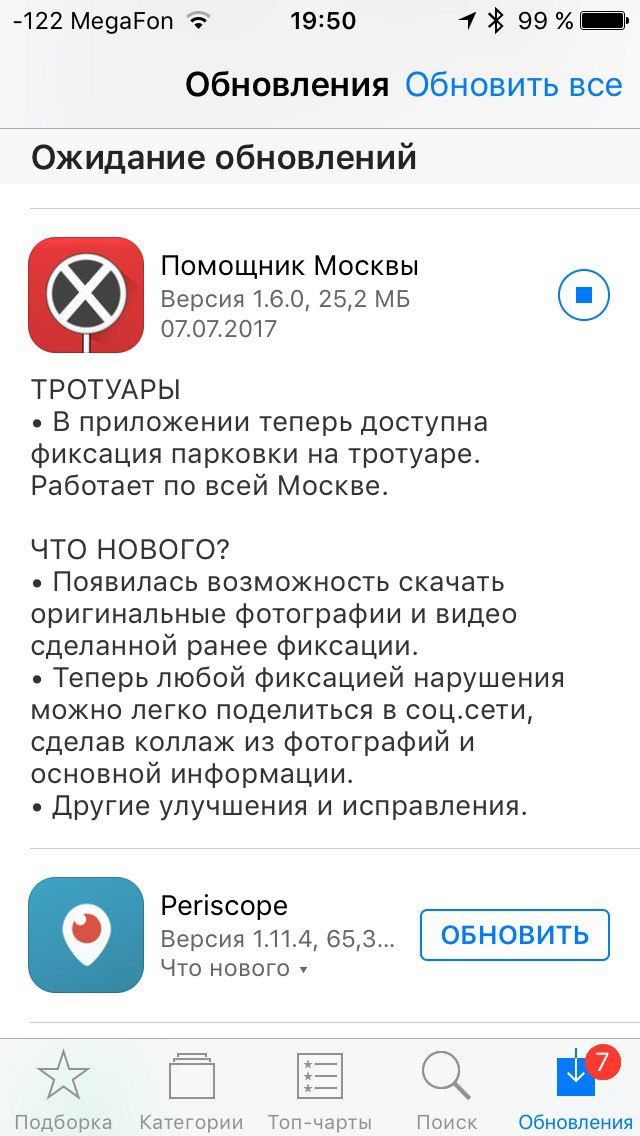Expand Что нового under Periscope
The width and height of the screenshot is (640, 1136).
coord(234,968)
